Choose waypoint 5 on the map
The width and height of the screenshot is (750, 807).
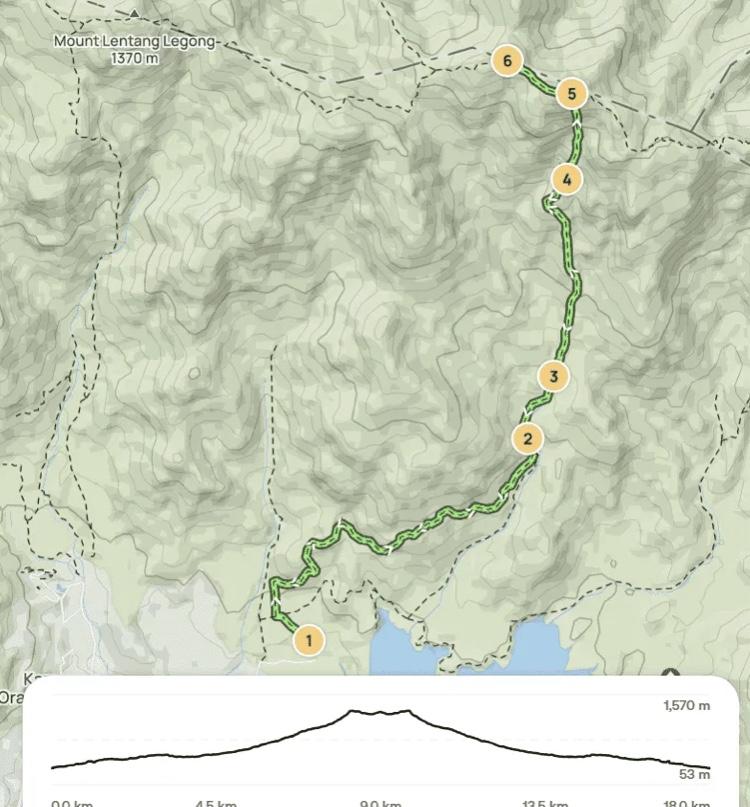click(571, 94)
